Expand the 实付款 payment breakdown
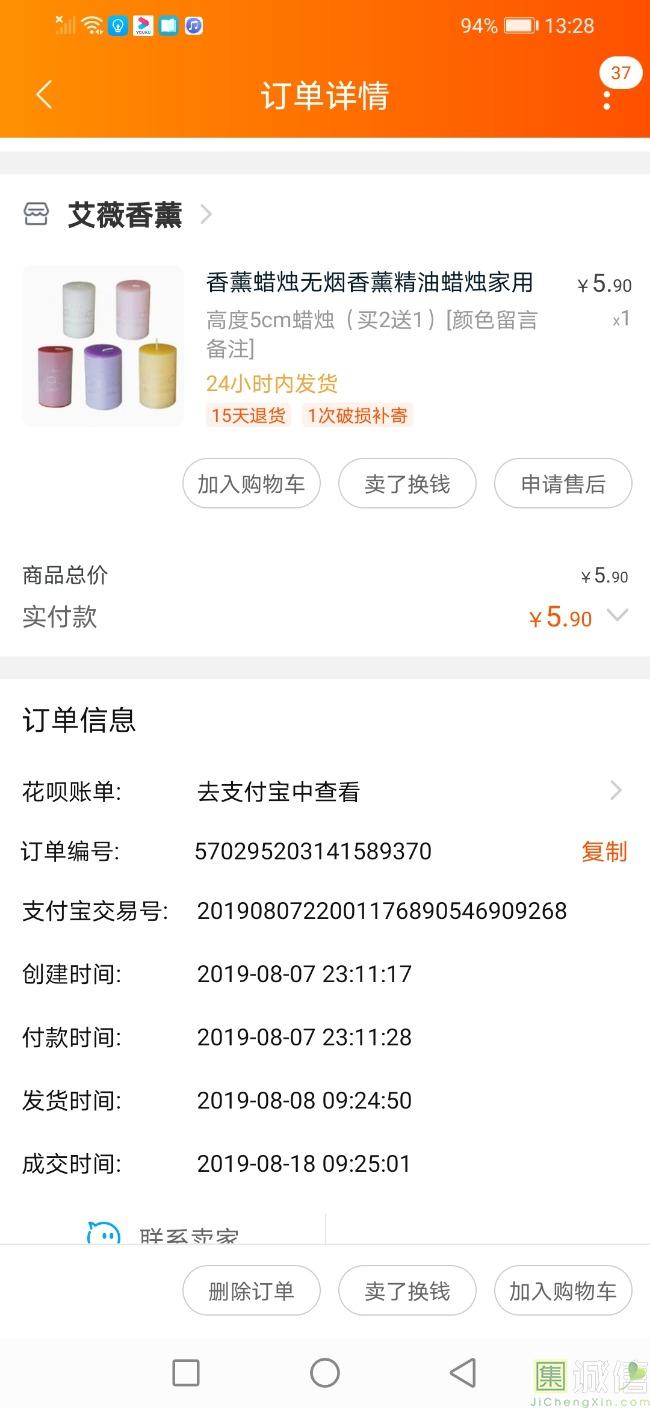Viewport: 650px width, 1408px height. point(618,616)
